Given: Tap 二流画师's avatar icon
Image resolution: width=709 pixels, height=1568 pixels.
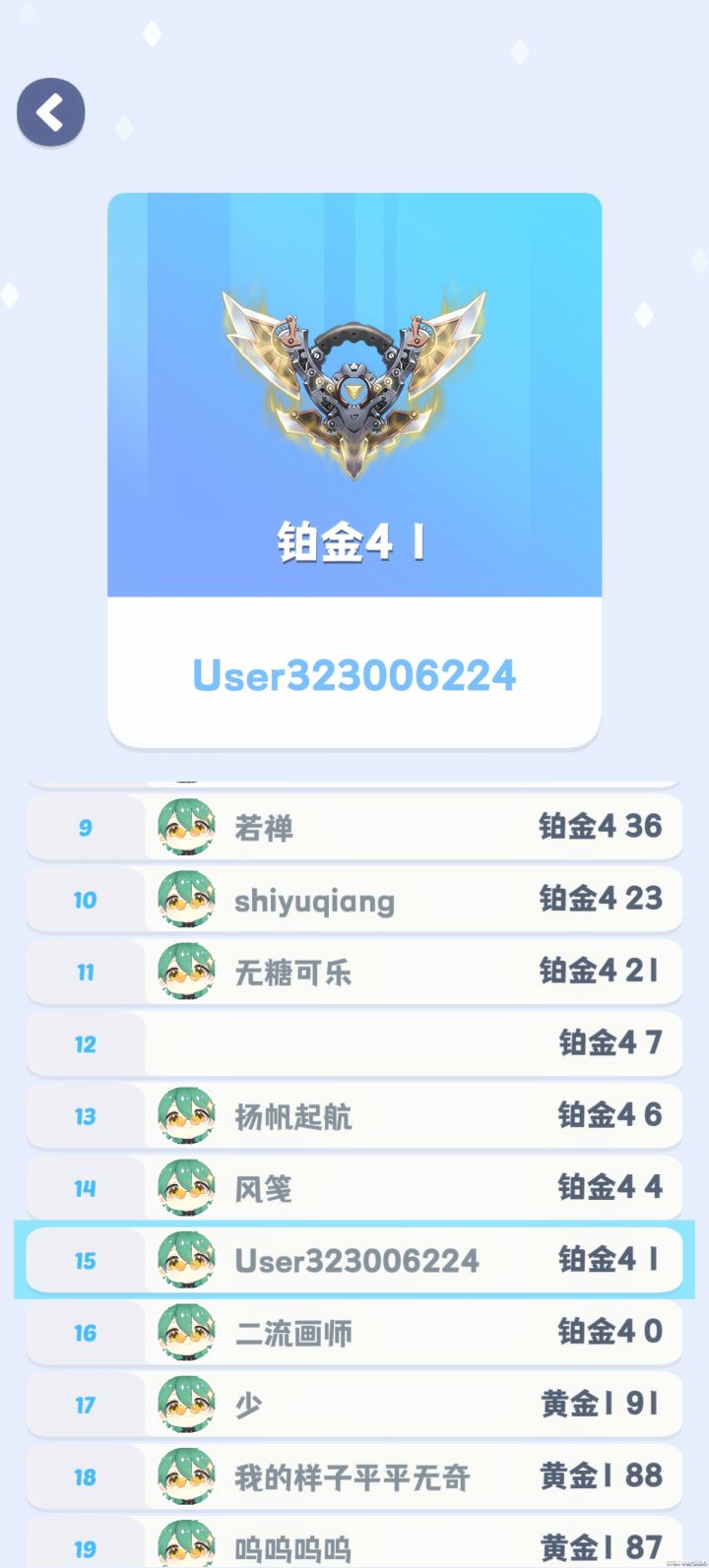Looking at the screenshot, I should tap(187, 1332).
